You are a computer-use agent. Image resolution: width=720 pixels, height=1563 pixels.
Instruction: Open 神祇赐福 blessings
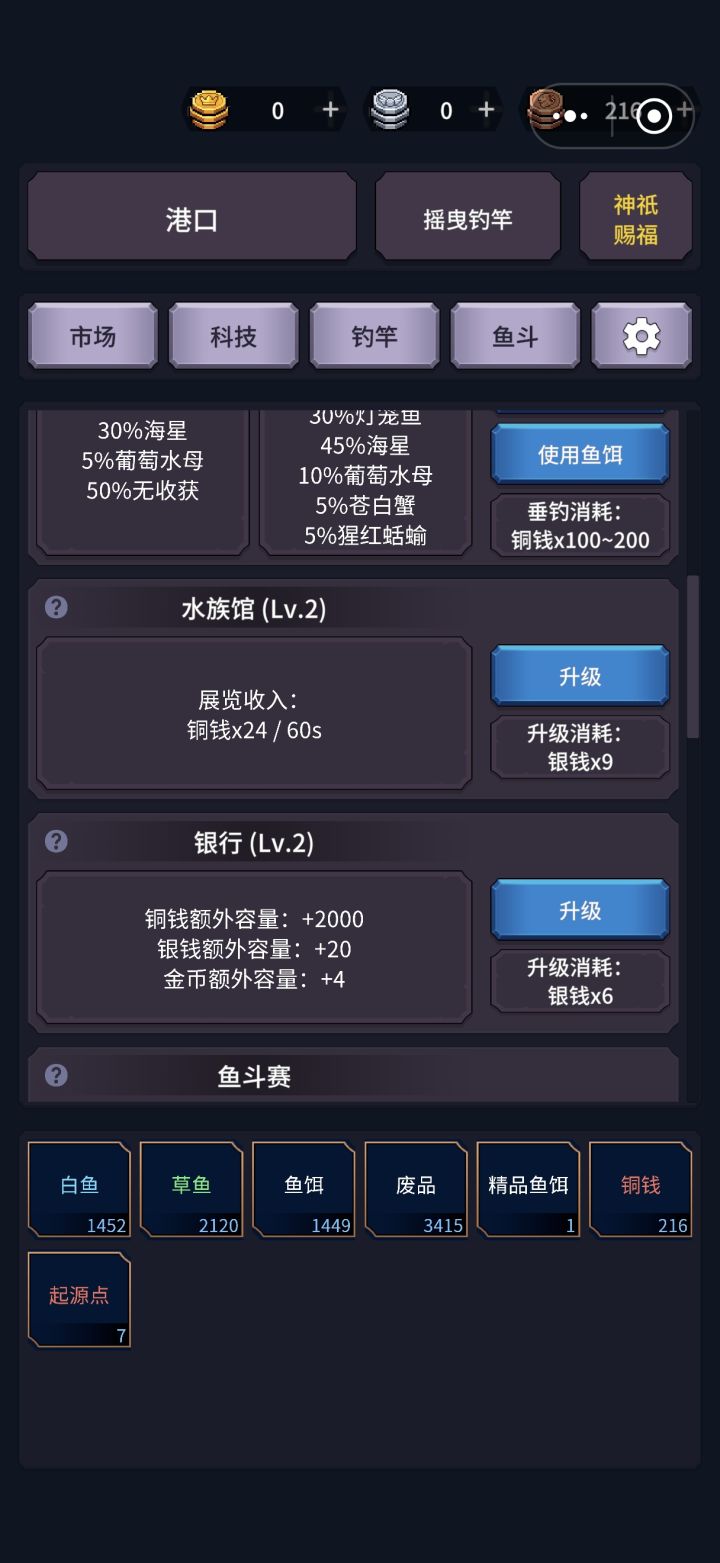634,216
